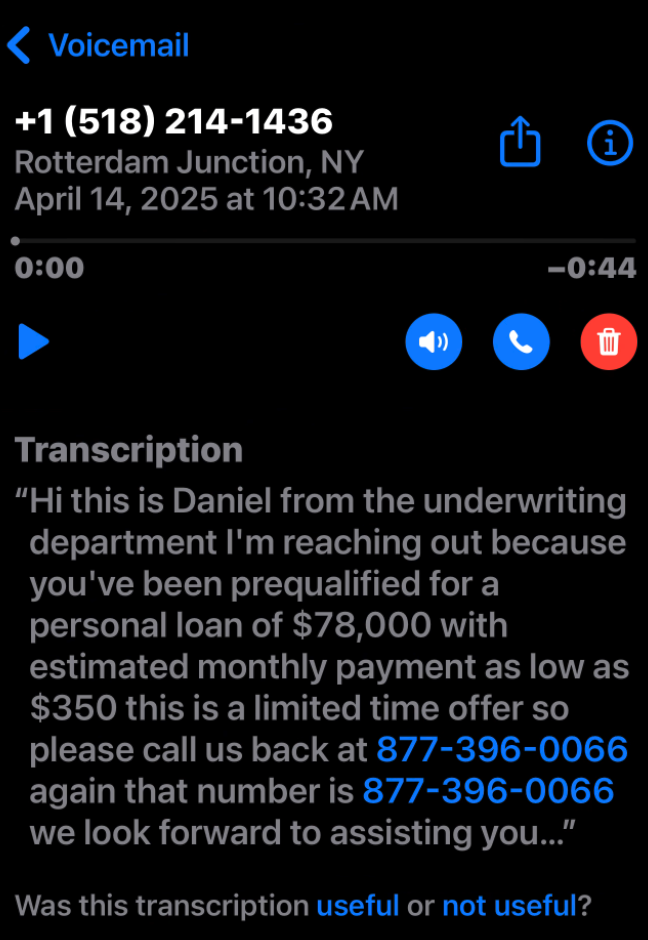Mark the transcription as not useful

pyautogui.click(x=509, y=906)
